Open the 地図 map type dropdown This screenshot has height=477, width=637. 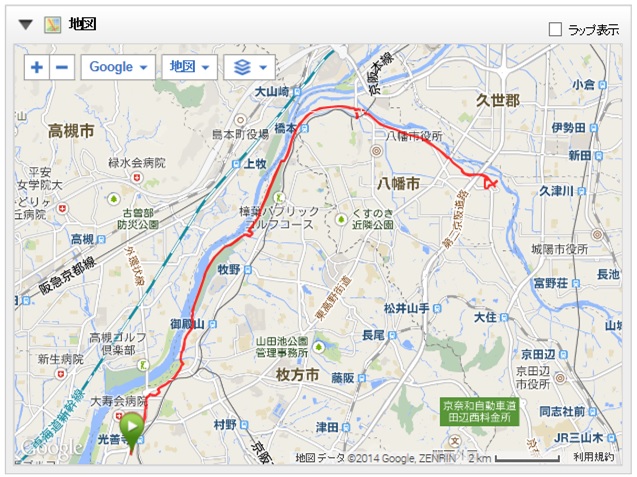click(189, 67)
